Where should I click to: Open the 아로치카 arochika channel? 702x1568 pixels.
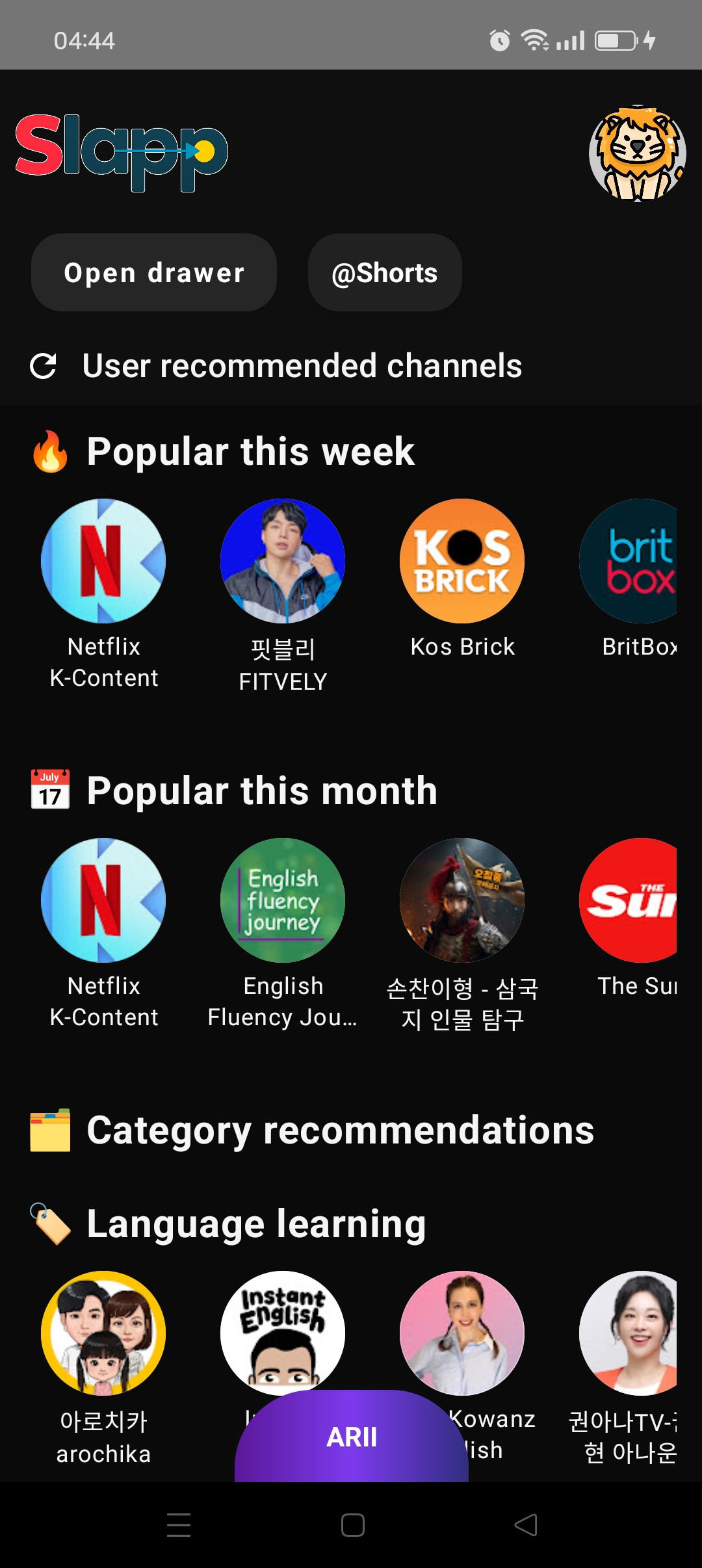102,1332
